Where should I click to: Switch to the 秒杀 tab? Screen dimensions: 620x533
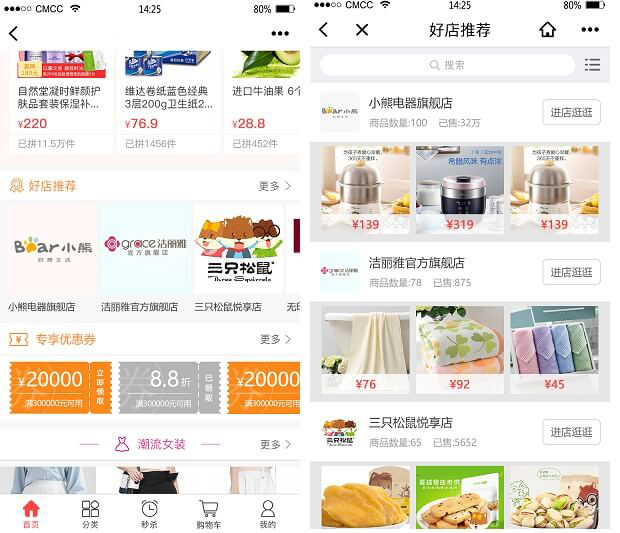click(x=149, y=514)
